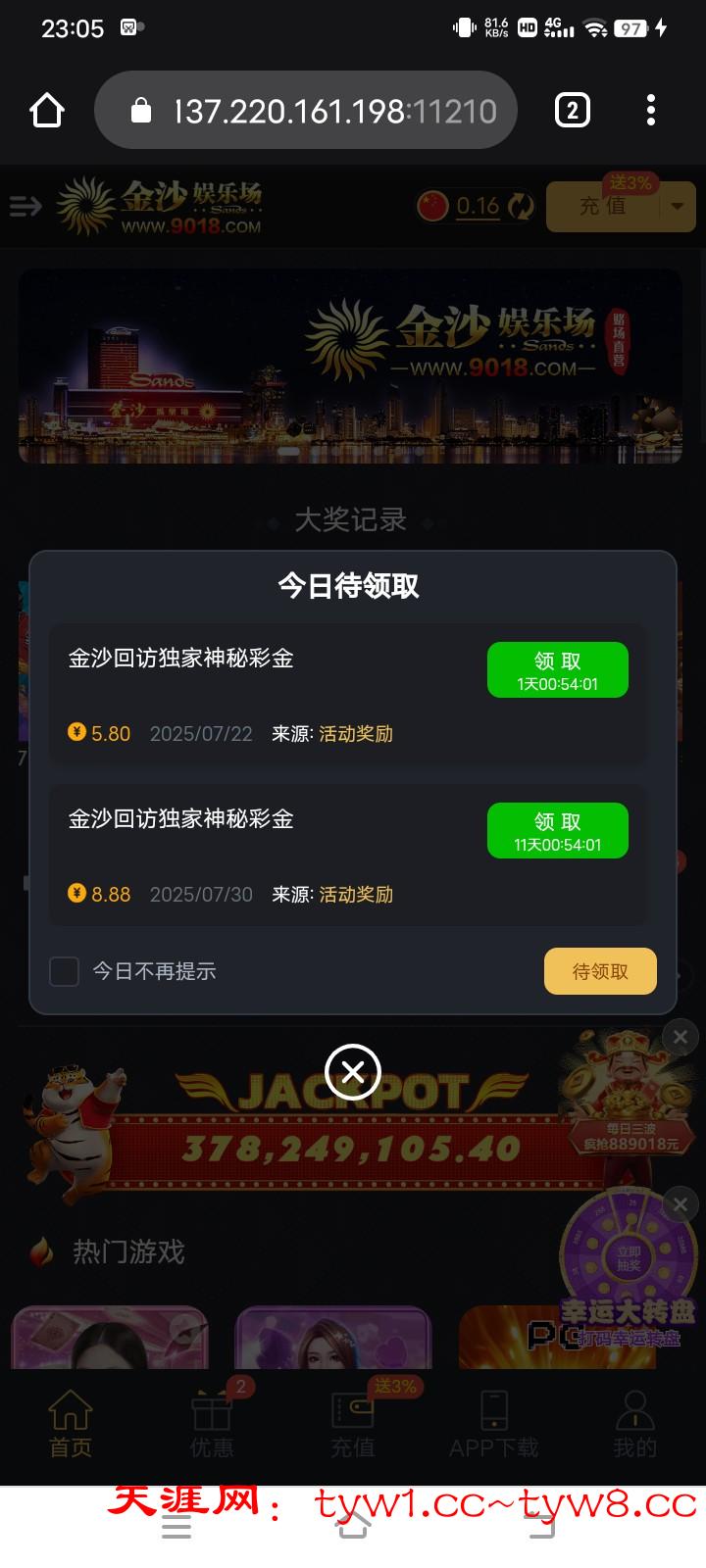Open the browser overflow menu
706x1568 pixels.
point(651,111)
